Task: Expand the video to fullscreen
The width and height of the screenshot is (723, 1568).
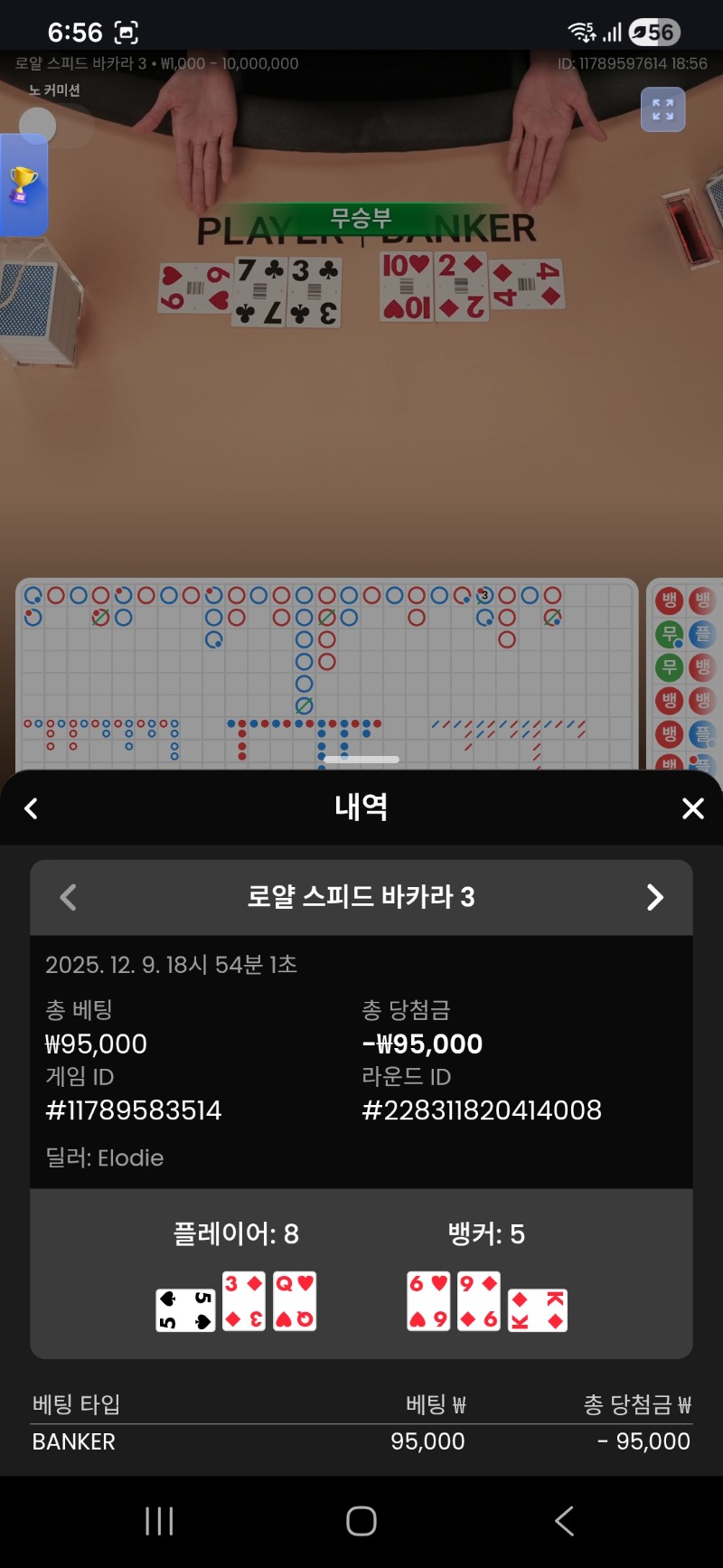Action: pyautogui.click(x=662, y=110)
